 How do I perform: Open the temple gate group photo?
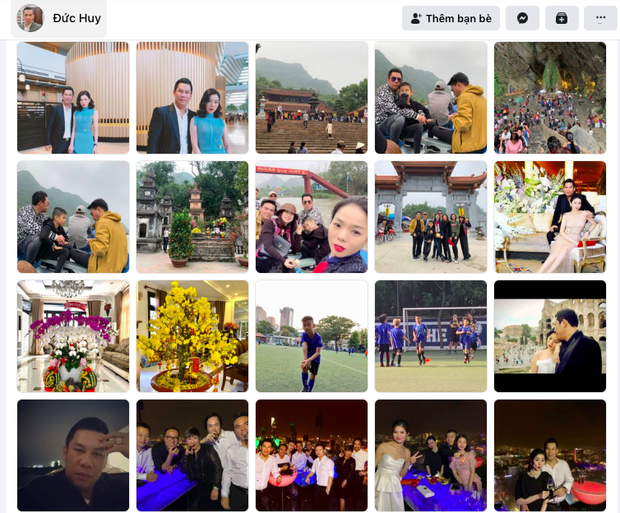click(x=430, y=217)
